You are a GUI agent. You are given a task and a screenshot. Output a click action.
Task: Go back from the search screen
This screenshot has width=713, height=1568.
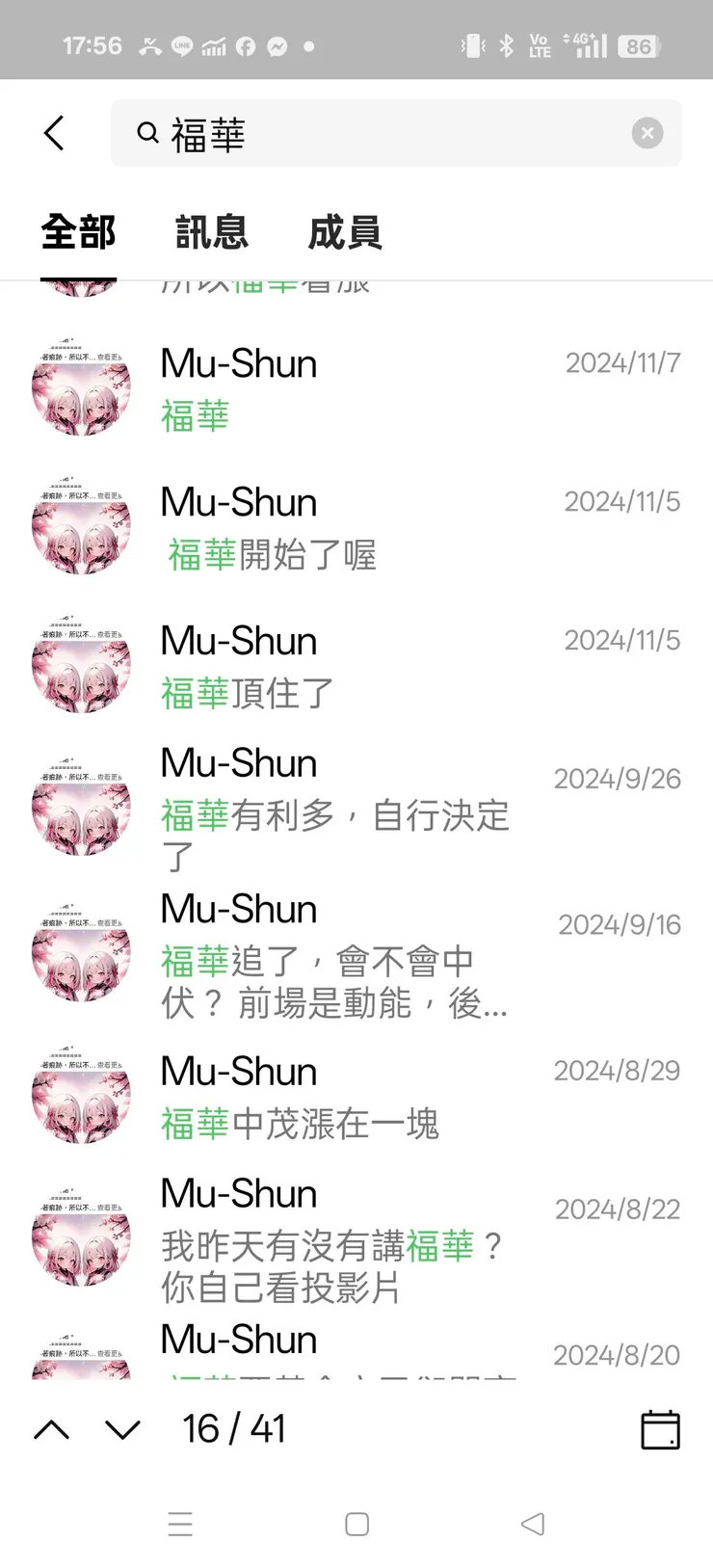pyautogui.click(x=55, y=133)
